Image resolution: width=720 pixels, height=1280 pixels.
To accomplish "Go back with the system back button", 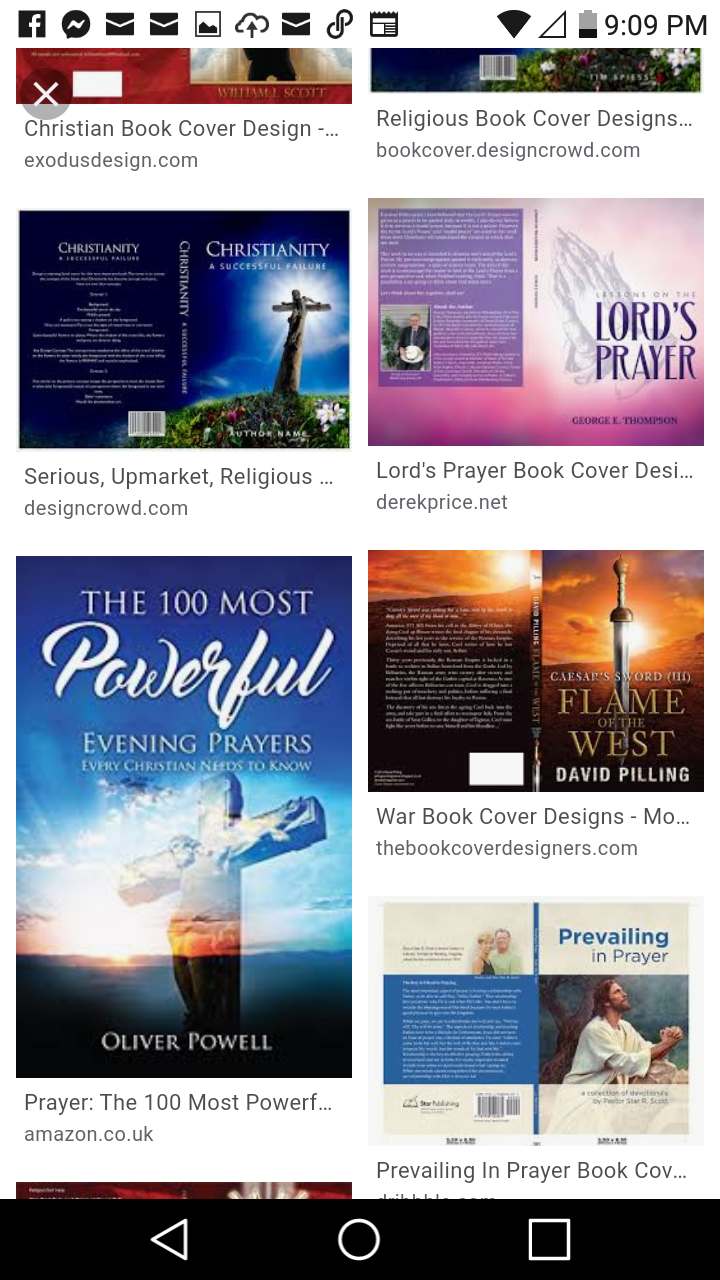I will pos(170,1240).
